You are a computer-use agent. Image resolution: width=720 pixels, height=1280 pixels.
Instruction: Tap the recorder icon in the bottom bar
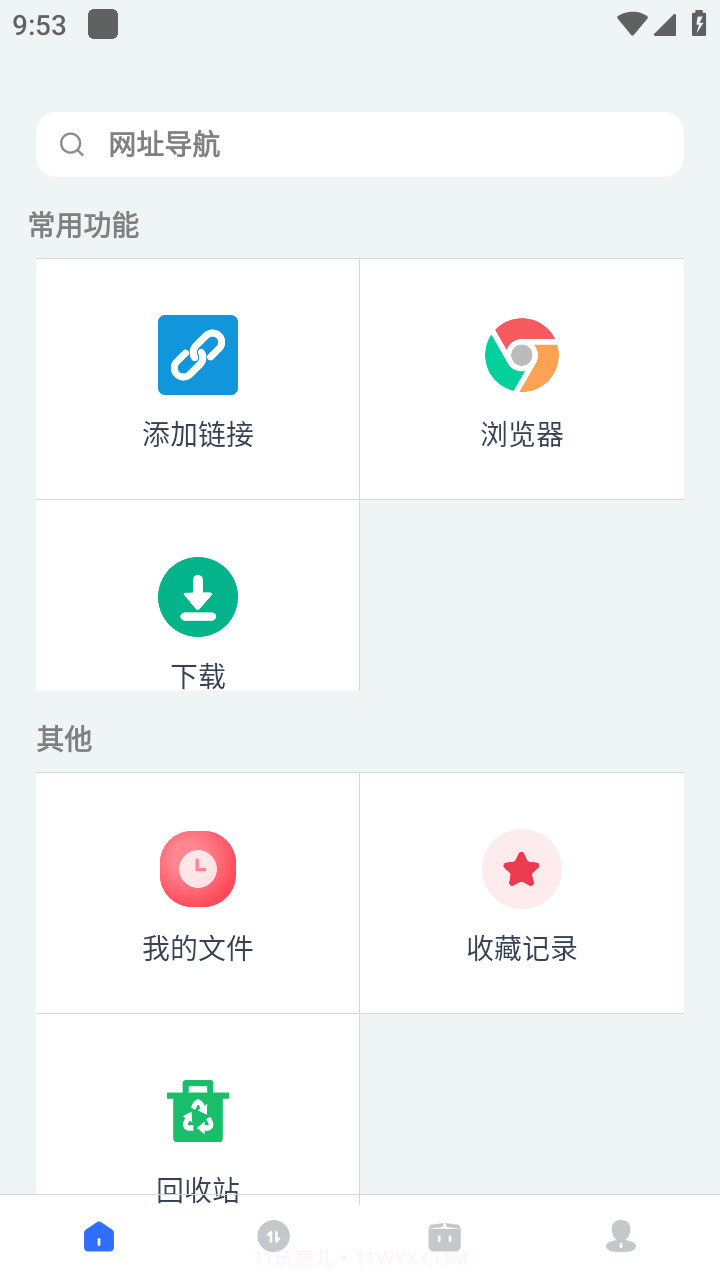pos(444,1236)
